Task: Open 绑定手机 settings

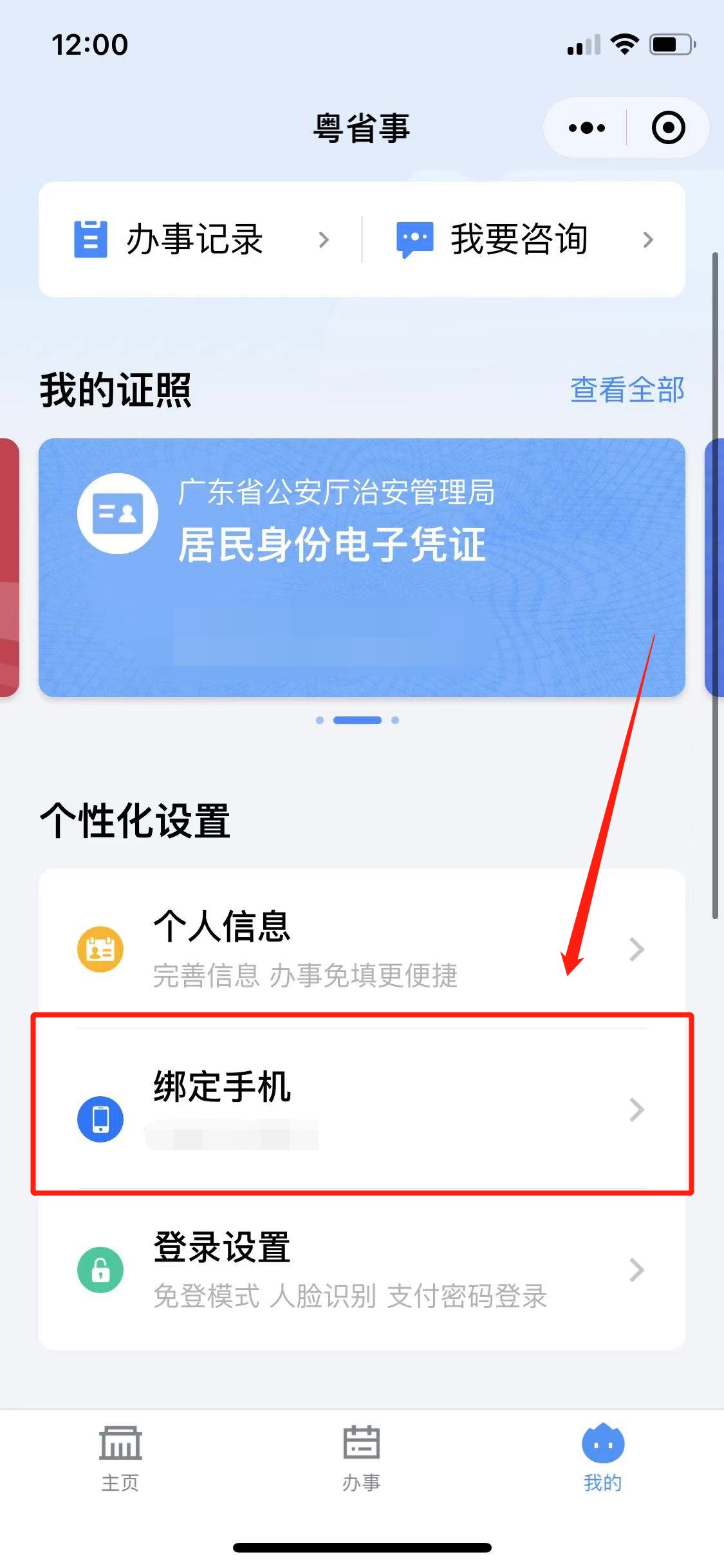Action: [x=362, y=1108]
